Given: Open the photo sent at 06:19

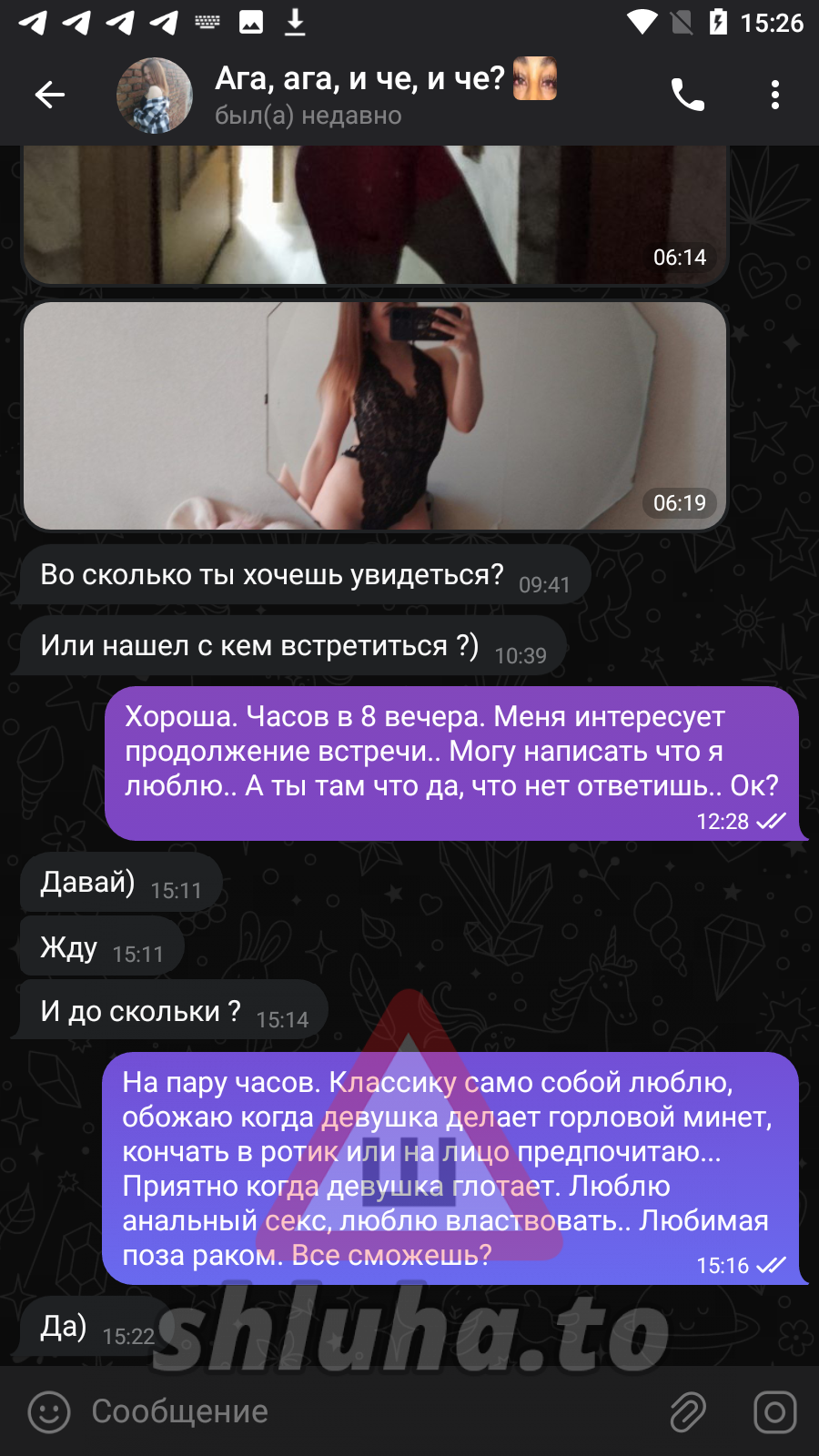Looking at the screenshot, I should point(374,416).
